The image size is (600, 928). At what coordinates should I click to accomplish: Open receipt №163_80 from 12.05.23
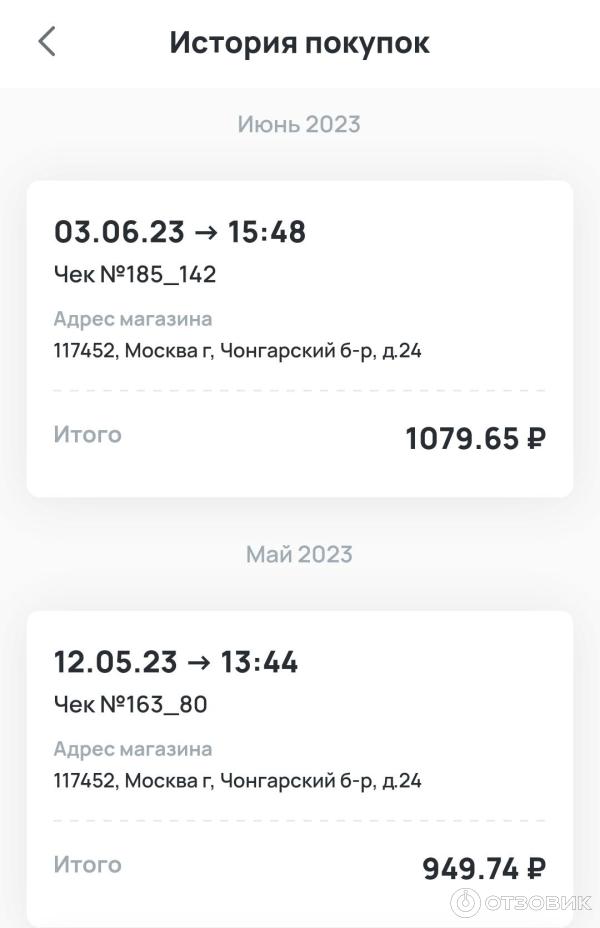[x=299, y=766]
